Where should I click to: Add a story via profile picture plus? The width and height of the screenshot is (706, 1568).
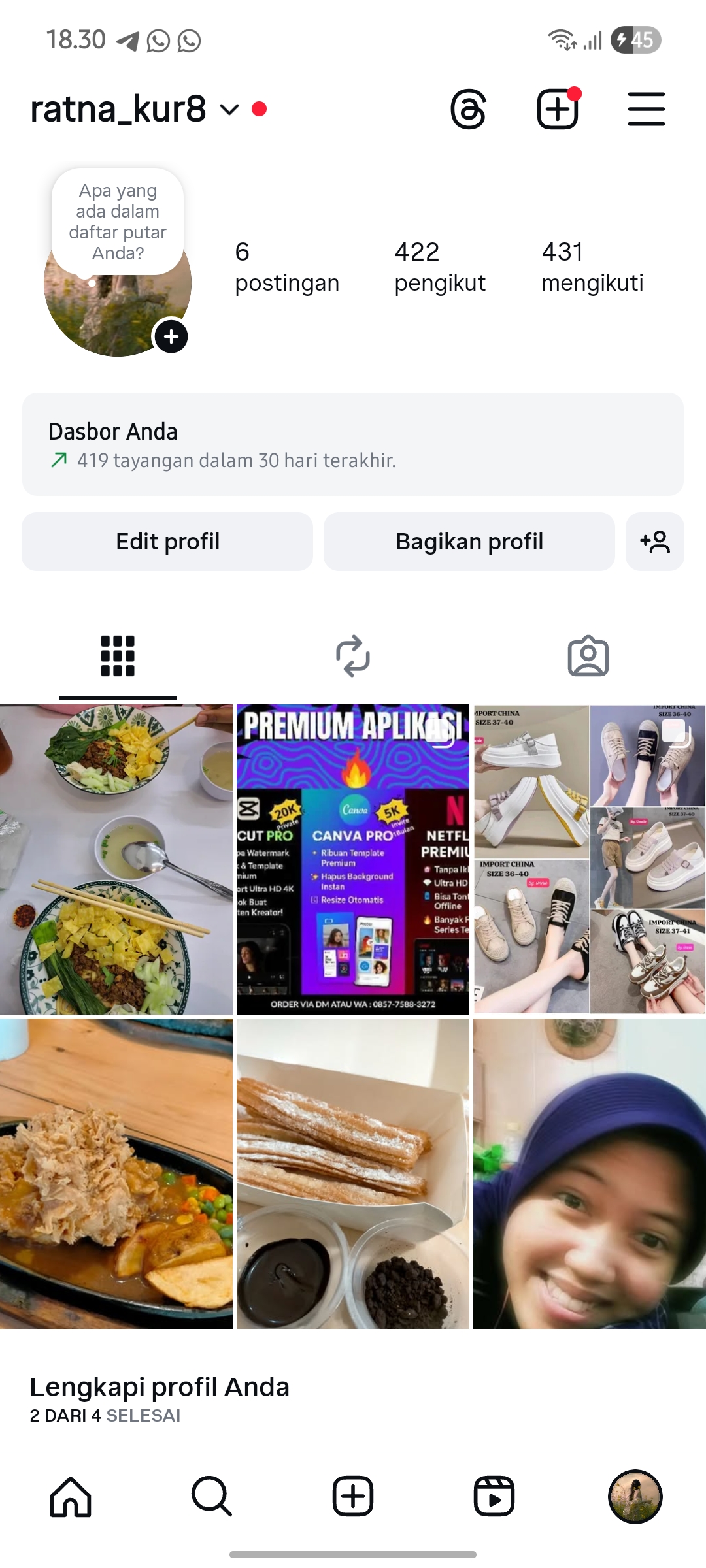click(x=171, y=337)
